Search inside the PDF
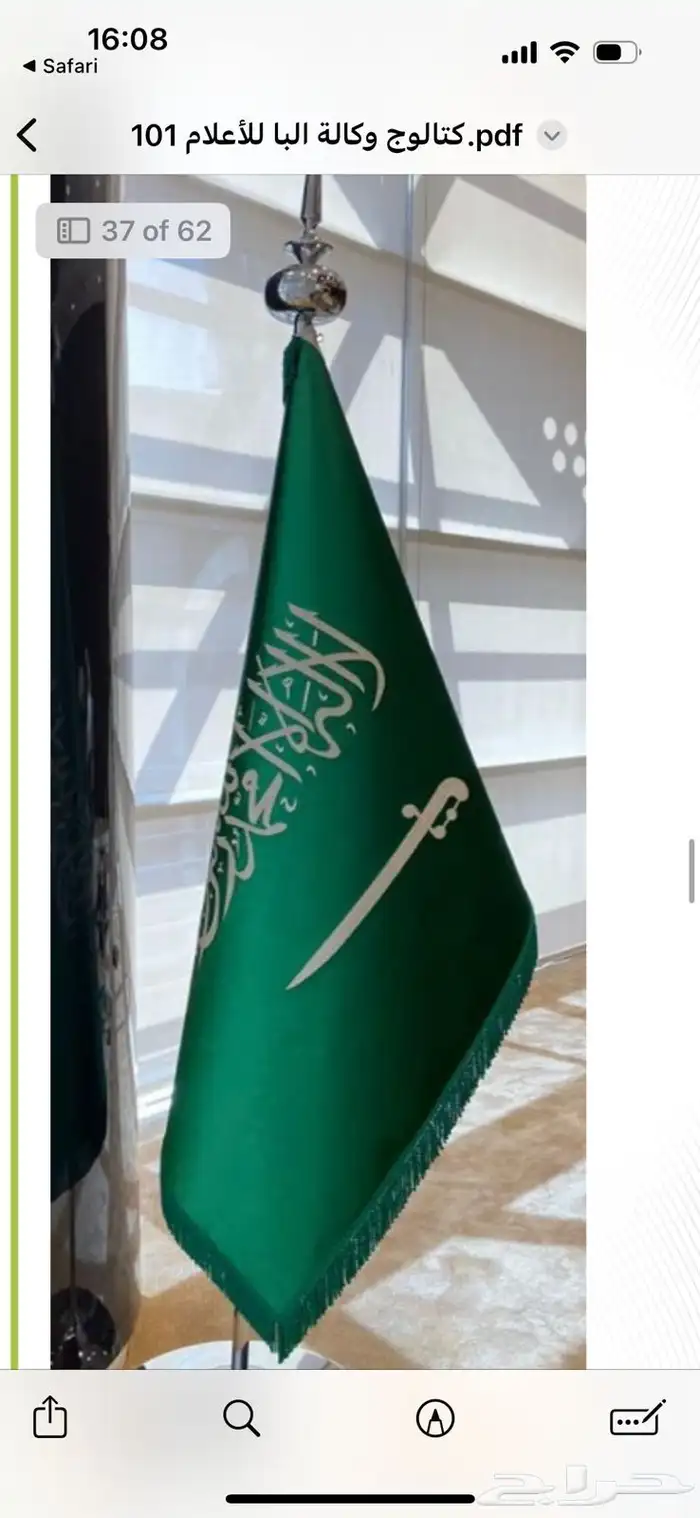This screenshot has height=1518, width=700. tap(241, 1418)
